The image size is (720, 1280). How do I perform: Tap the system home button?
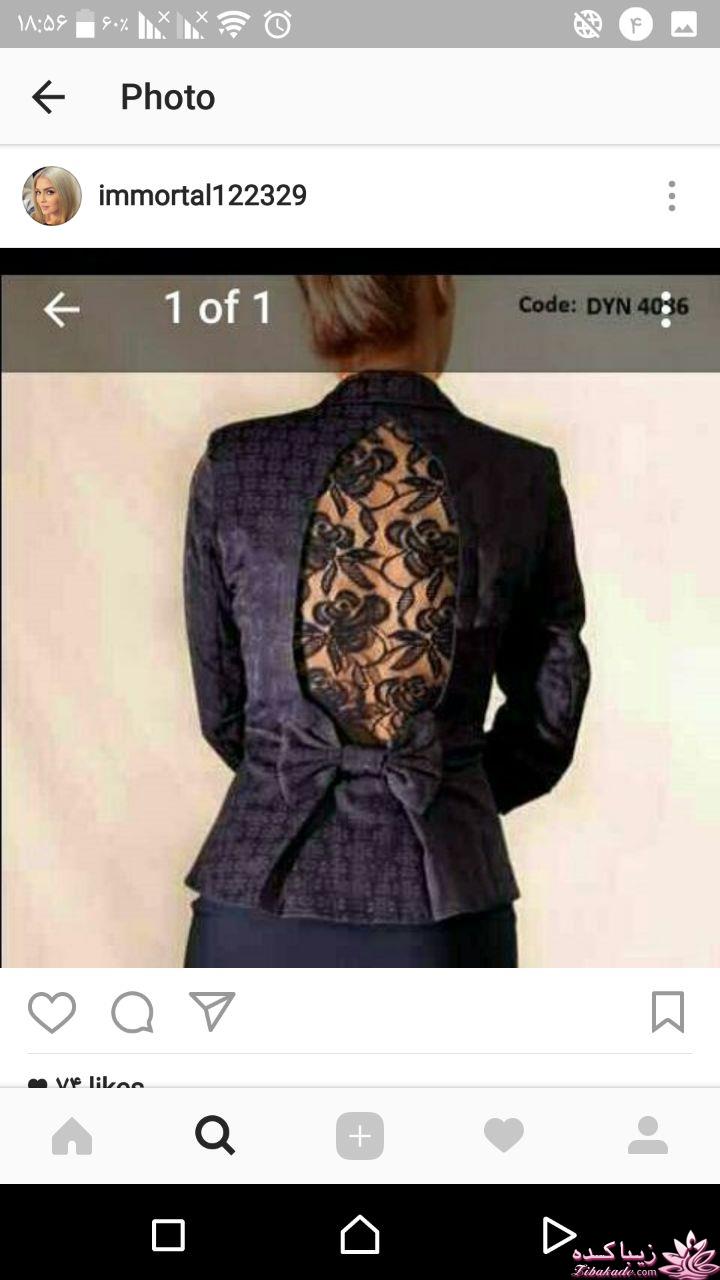360,1235
